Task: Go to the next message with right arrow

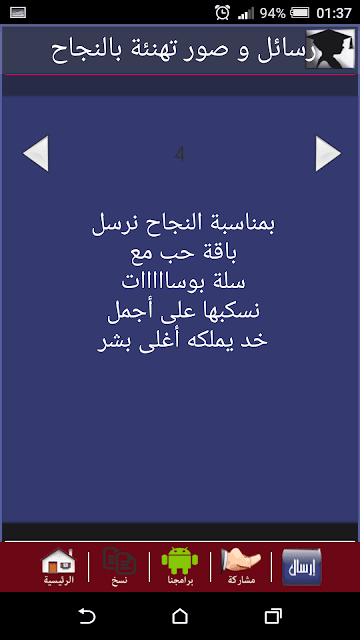Action: click(328, 153)
